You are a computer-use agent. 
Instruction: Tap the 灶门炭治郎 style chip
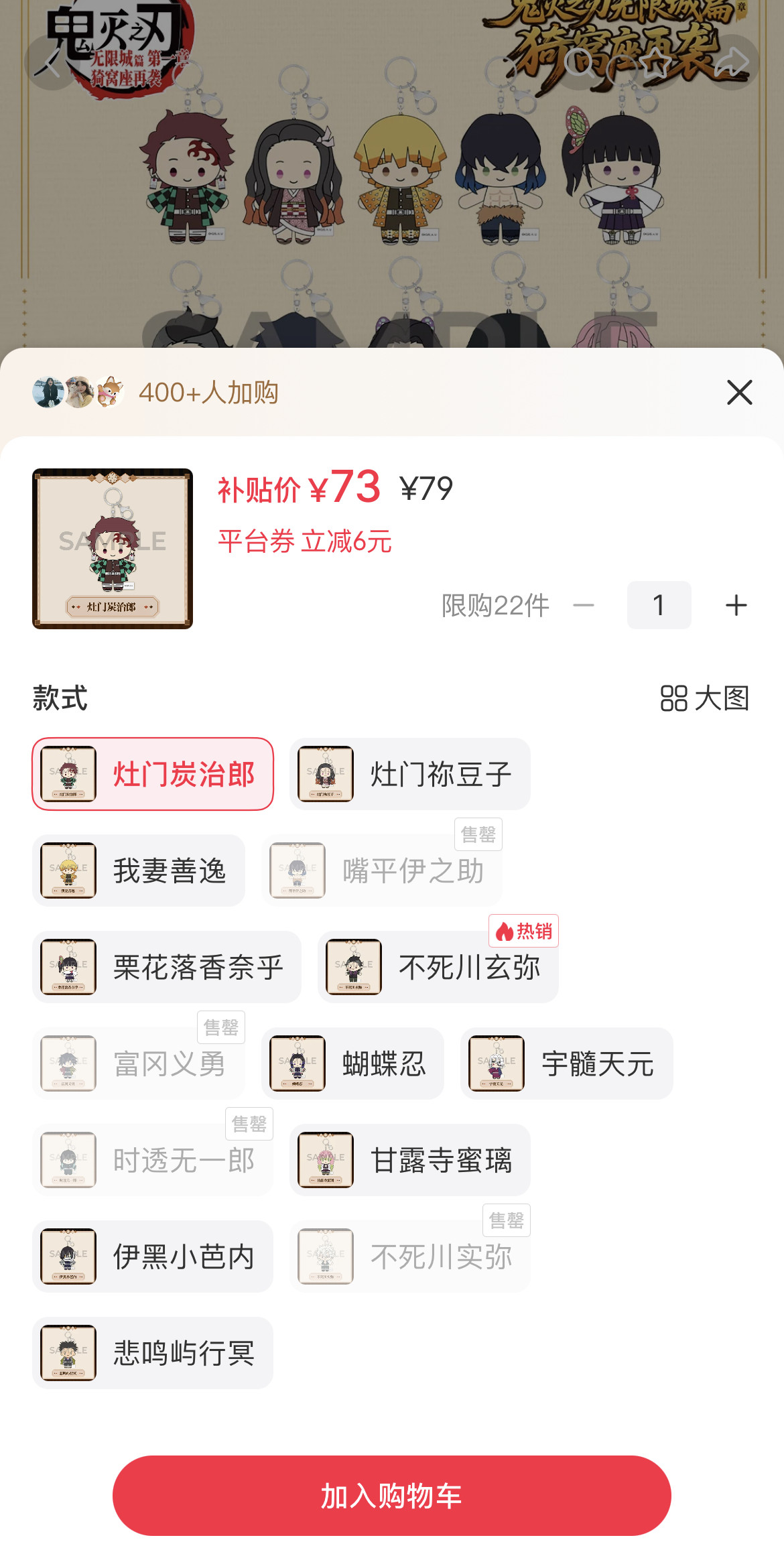click(153, 774)
